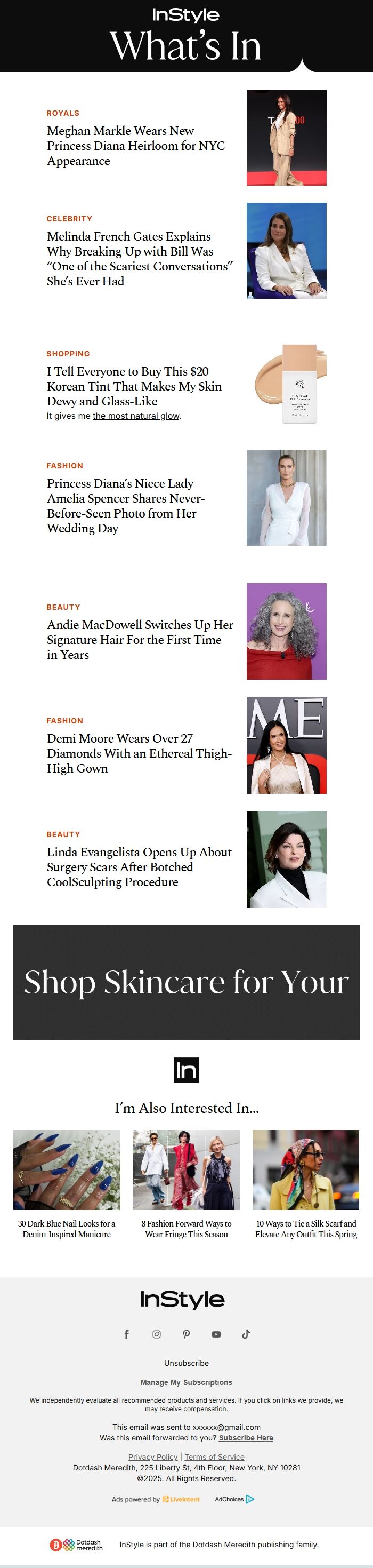Open the Lady Amelia Spencer wedding article
Image resolution: width=373 pixels, height=1568 pixels.
(x=125, y=505)
